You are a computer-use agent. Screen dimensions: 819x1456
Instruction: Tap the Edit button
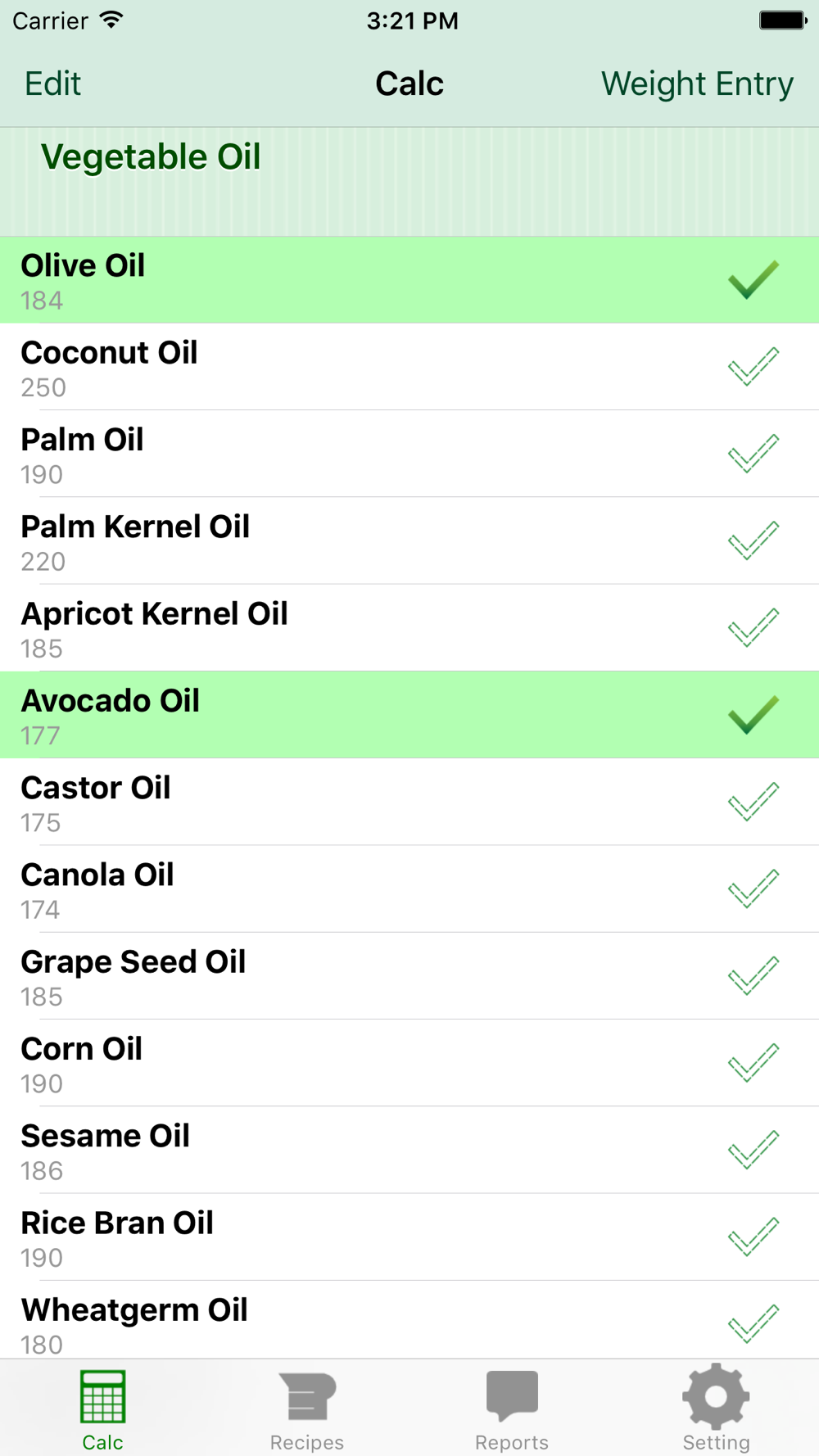52,84
